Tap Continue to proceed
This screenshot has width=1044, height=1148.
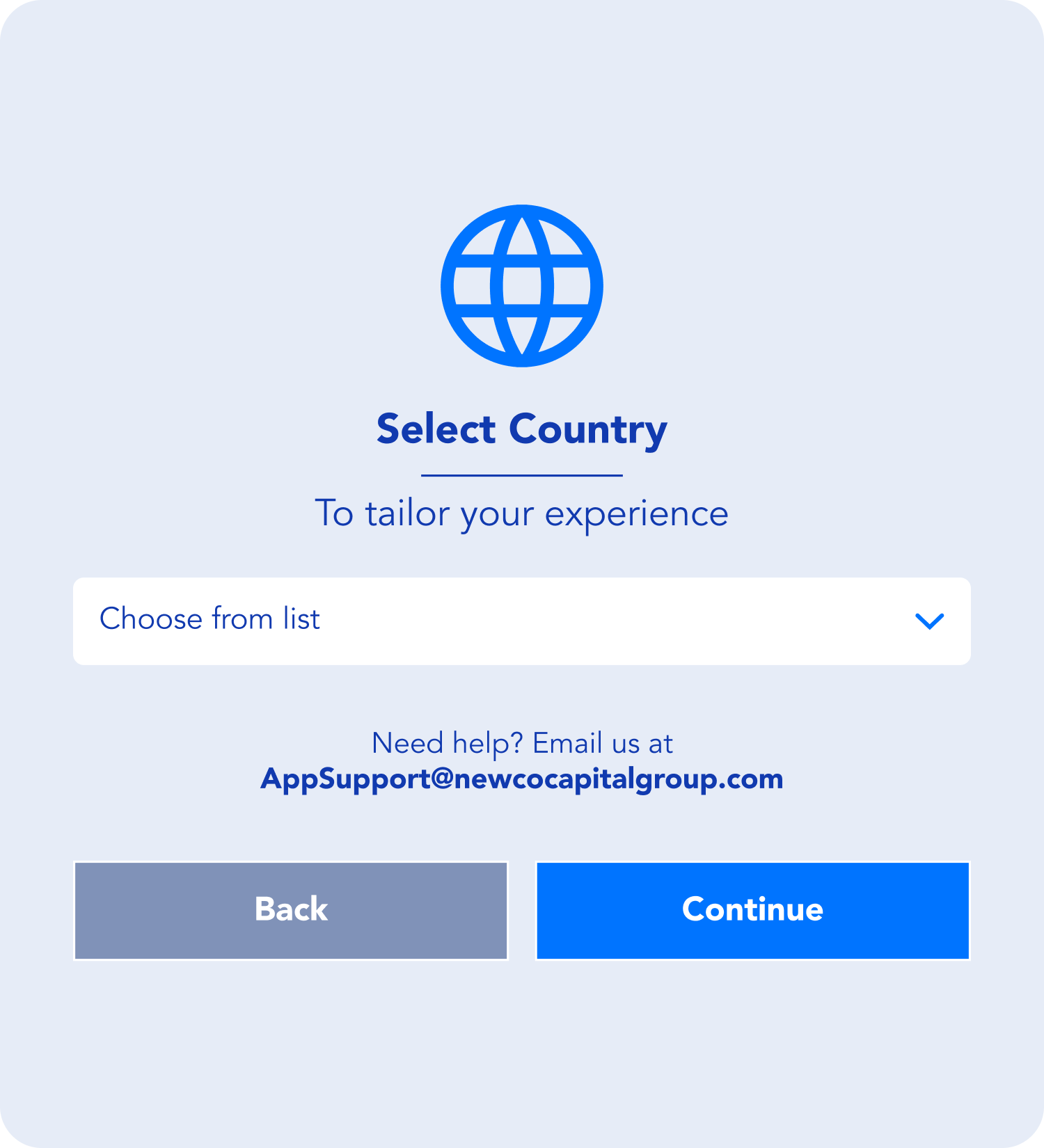coord(752,910)
